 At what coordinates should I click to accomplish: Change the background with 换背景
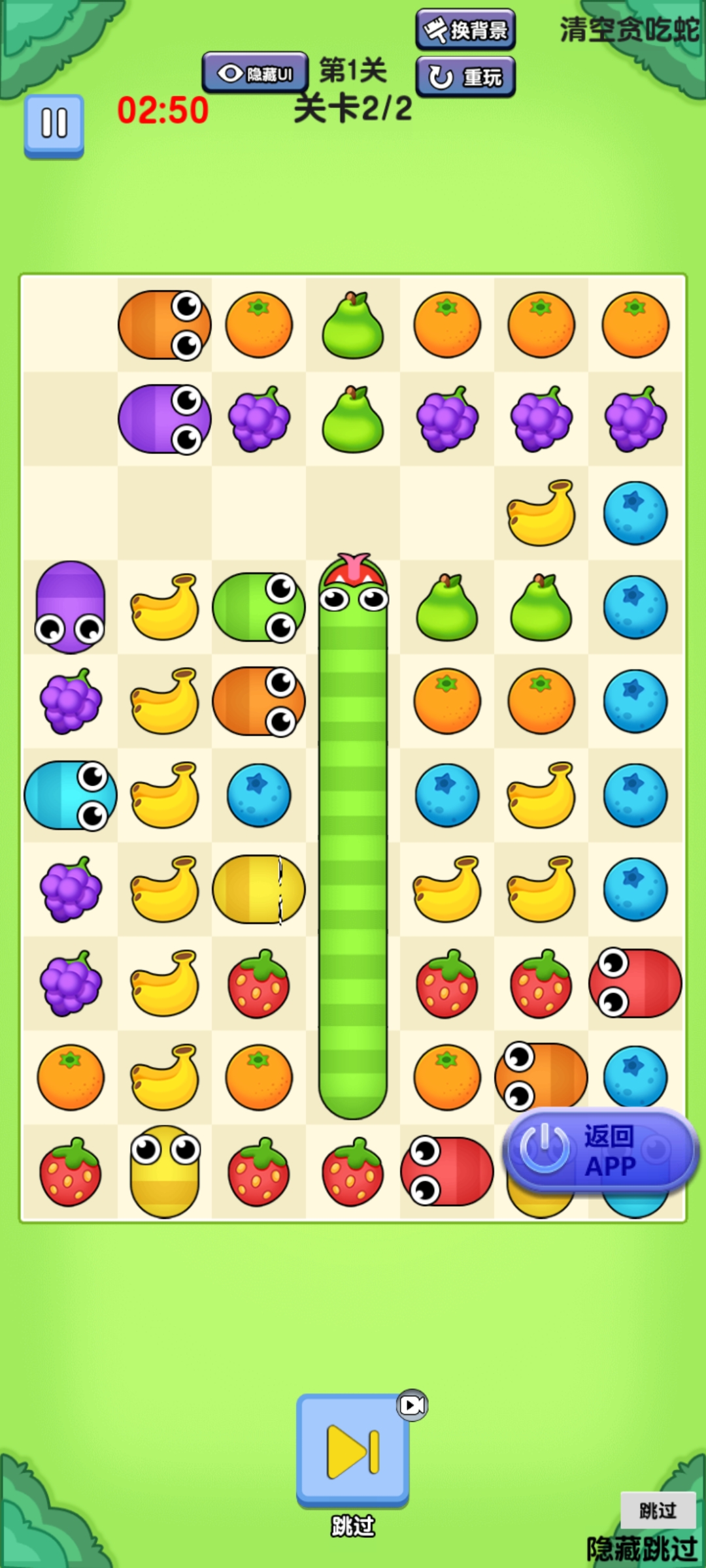click(x=465, y=29)
